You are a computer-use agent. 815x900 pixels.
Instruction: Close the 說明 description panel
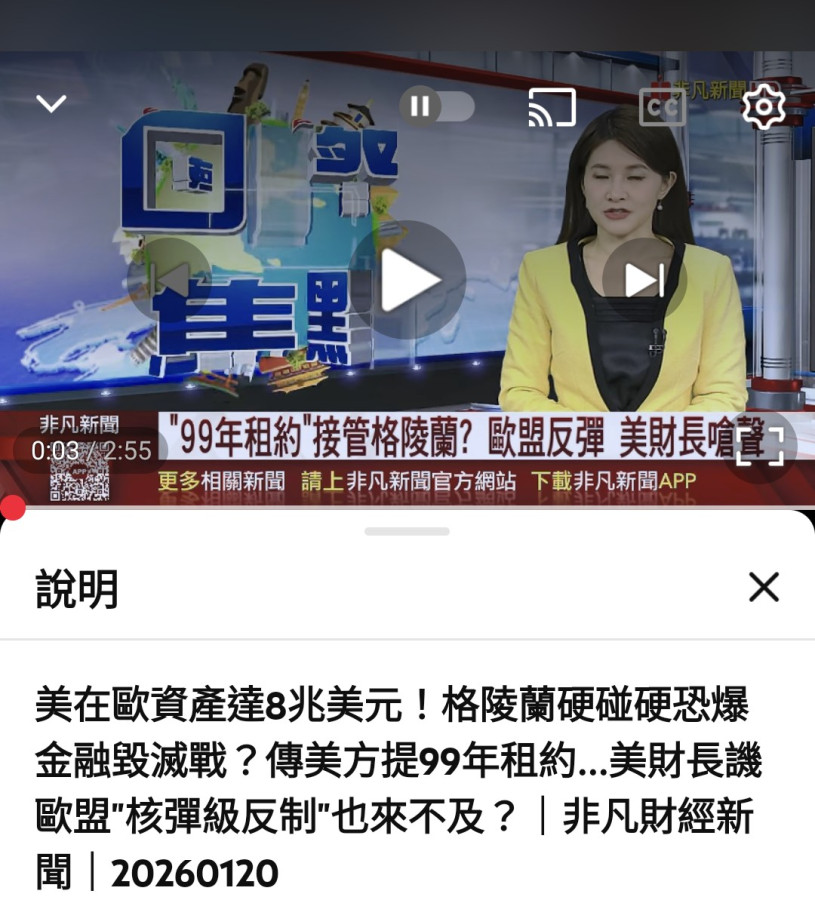763,588
